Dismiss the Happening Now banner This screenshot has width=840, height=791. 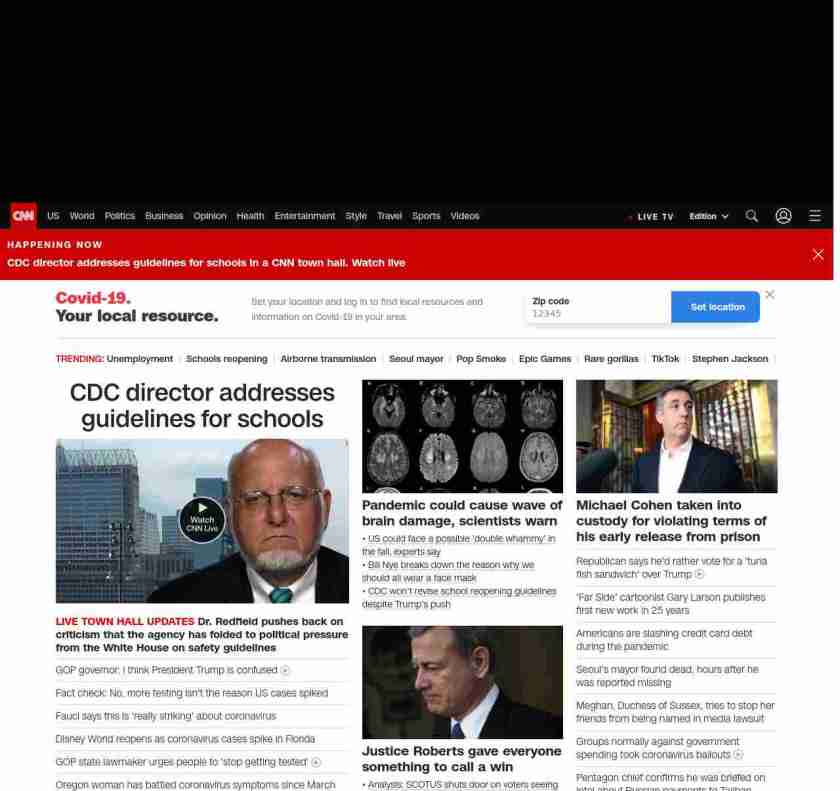click(818, 254)
